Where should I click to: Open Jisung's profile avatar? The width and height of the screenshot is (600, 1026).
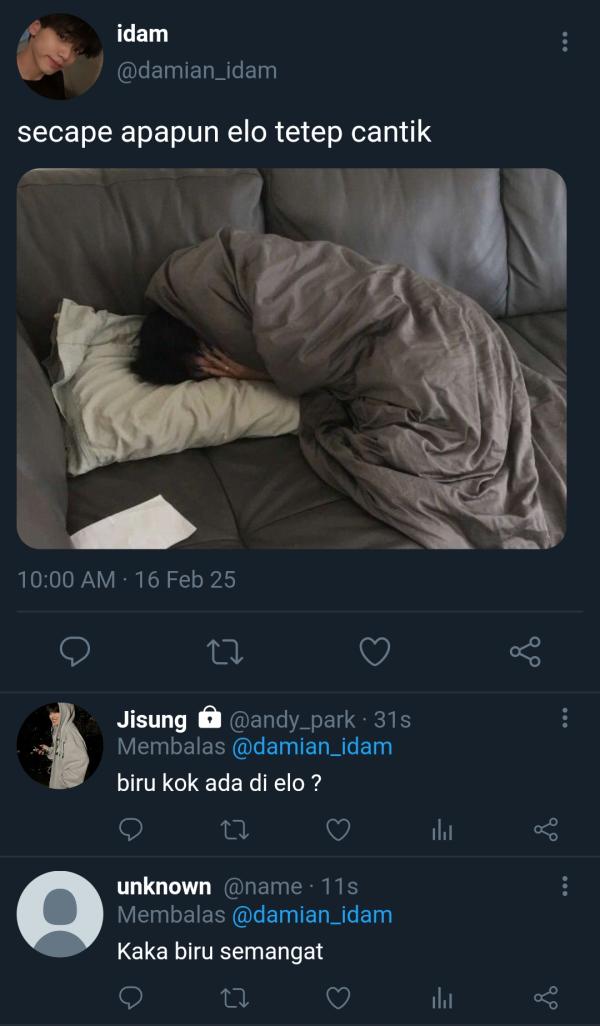click(x=59, y=746)
